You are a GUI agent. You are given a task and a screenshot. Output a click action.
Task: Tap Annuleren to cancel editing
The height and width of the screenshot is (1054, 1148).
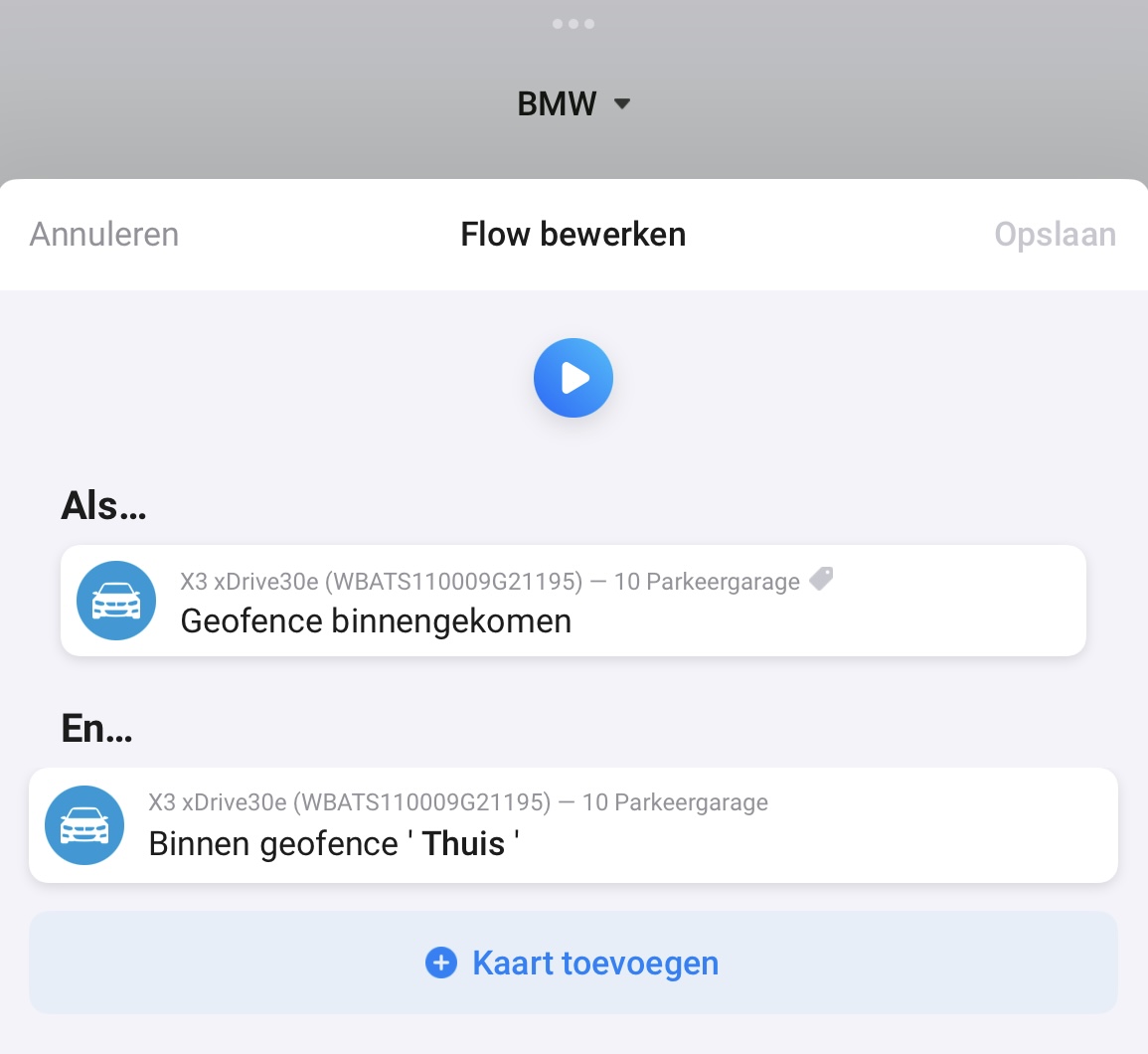pyautogui.click(x=104, y=235)
